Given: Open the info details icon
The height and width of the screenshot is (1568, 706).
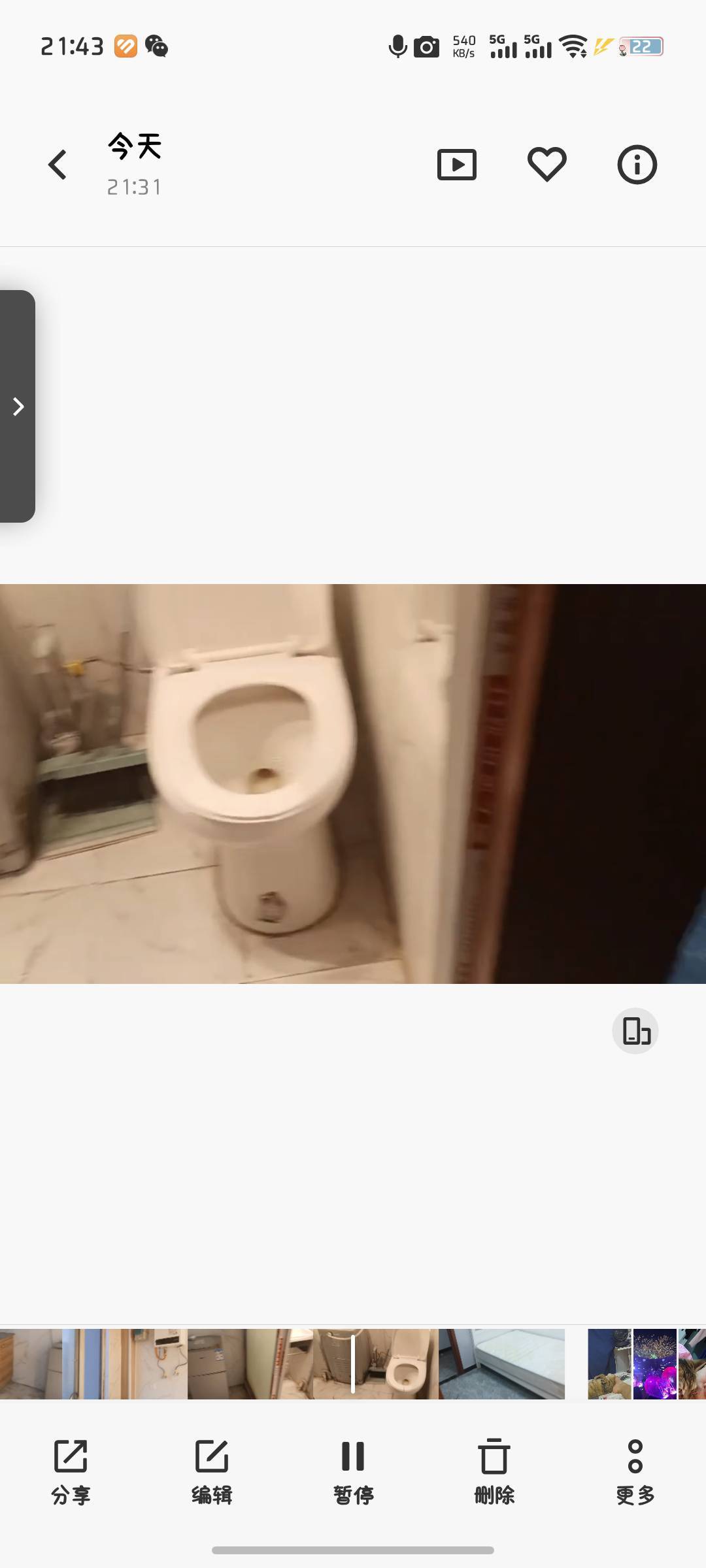Looking at the screenshot, I should coord(637,165).
